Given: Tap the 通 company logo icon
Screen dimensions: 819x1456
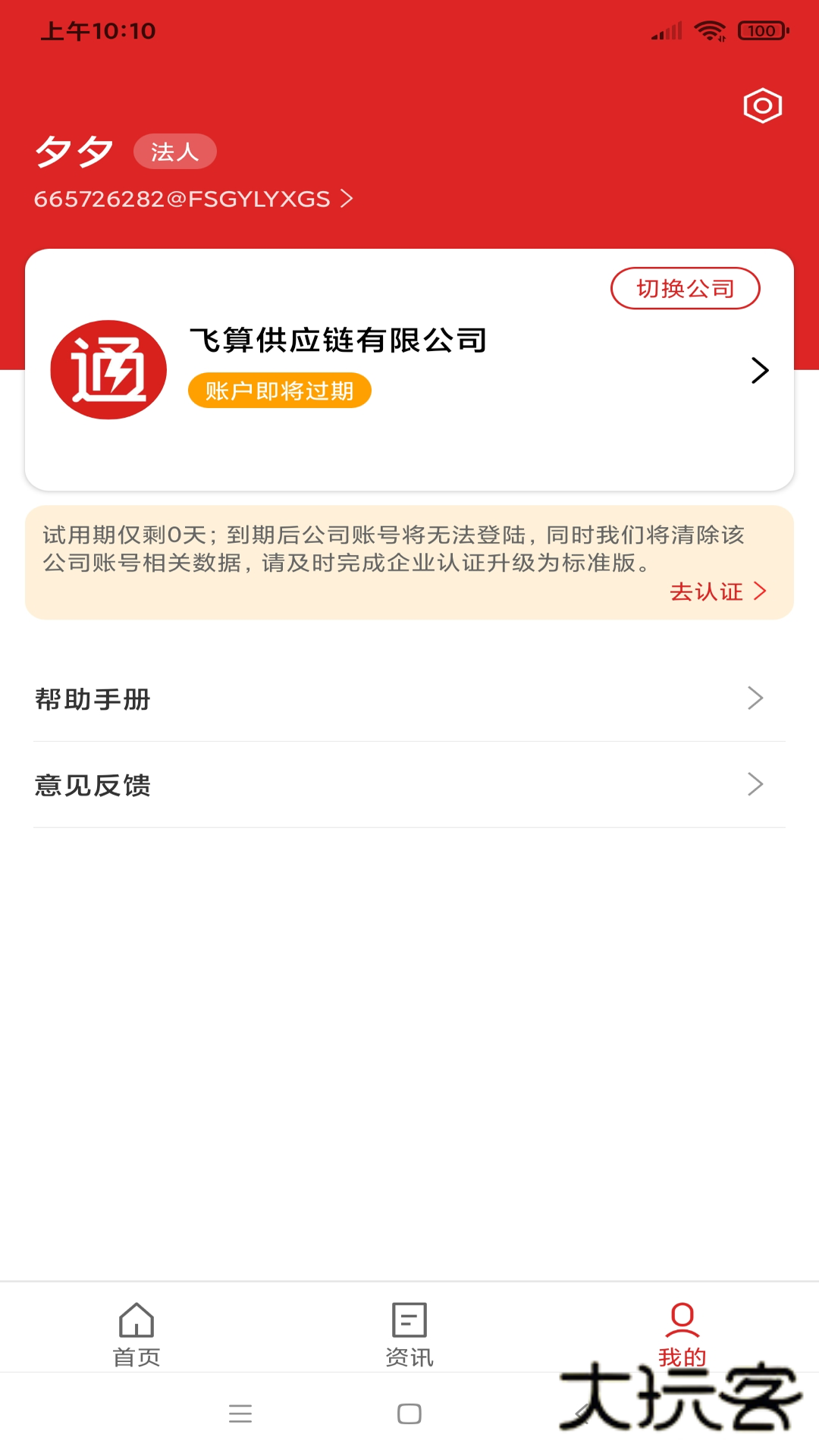Looking at the screenshot, I should [108, 371].
